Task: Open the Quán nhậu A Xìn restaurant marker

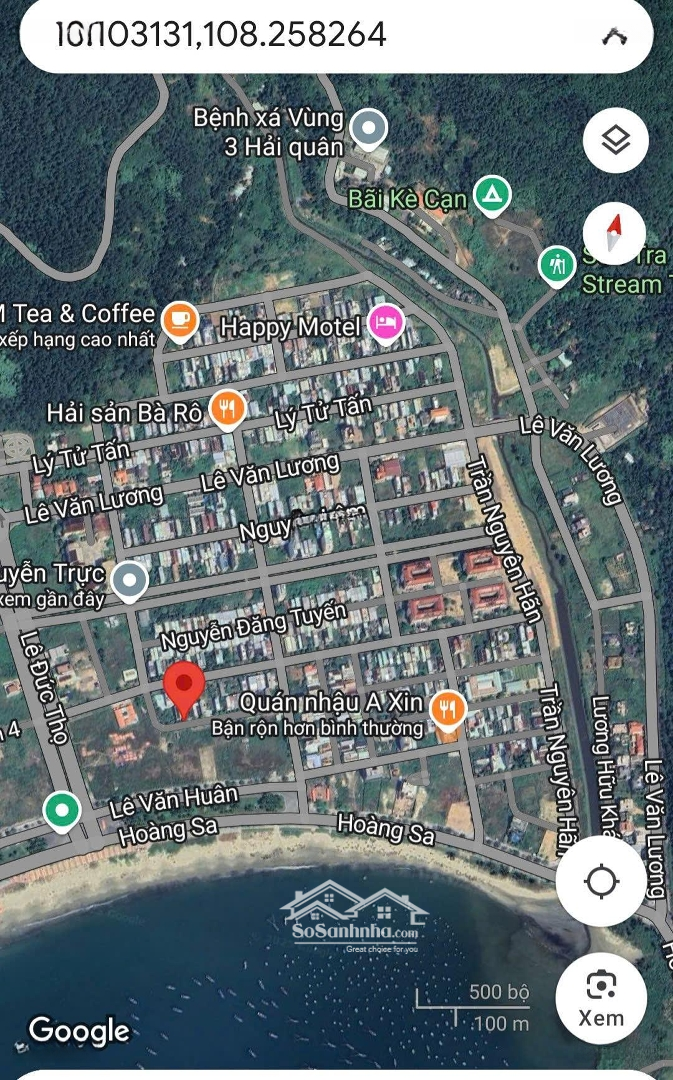Action: (448, 710)
